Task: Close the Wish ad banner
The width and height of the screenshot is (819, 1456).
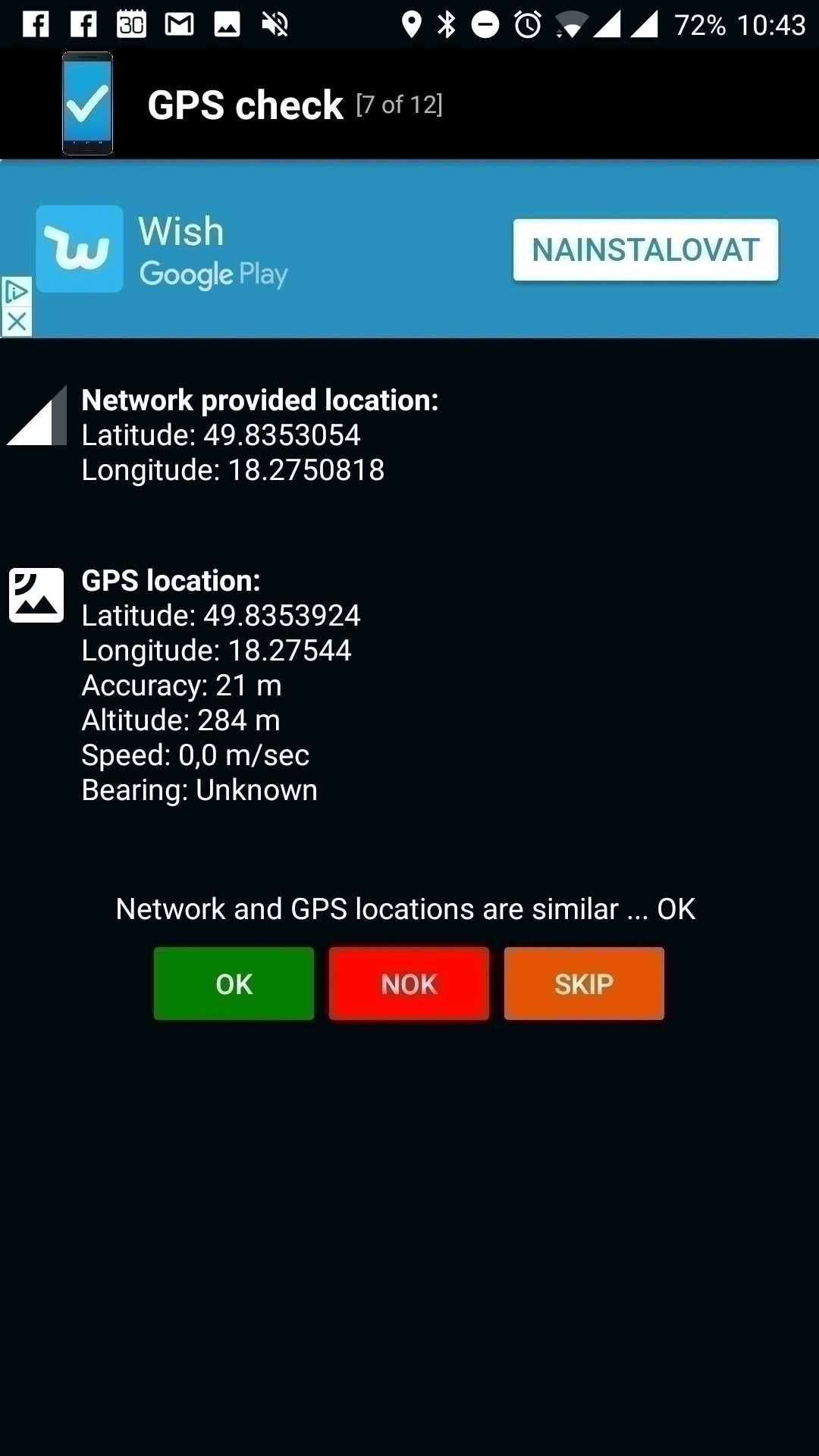Action: click(16, 322)
